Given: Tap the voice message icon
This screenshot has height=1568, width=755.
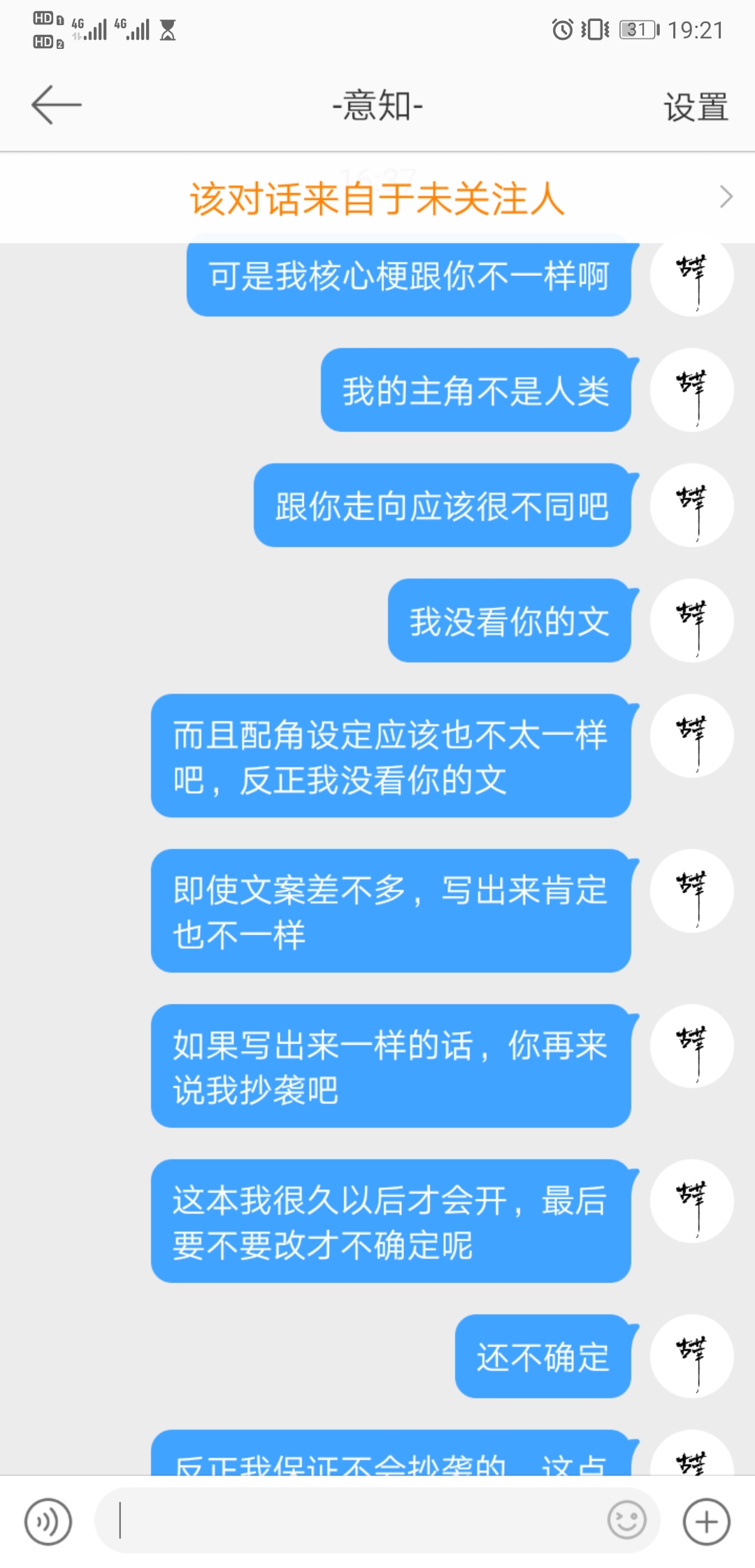Looking at the screenshot, I should click(48, 1521).
